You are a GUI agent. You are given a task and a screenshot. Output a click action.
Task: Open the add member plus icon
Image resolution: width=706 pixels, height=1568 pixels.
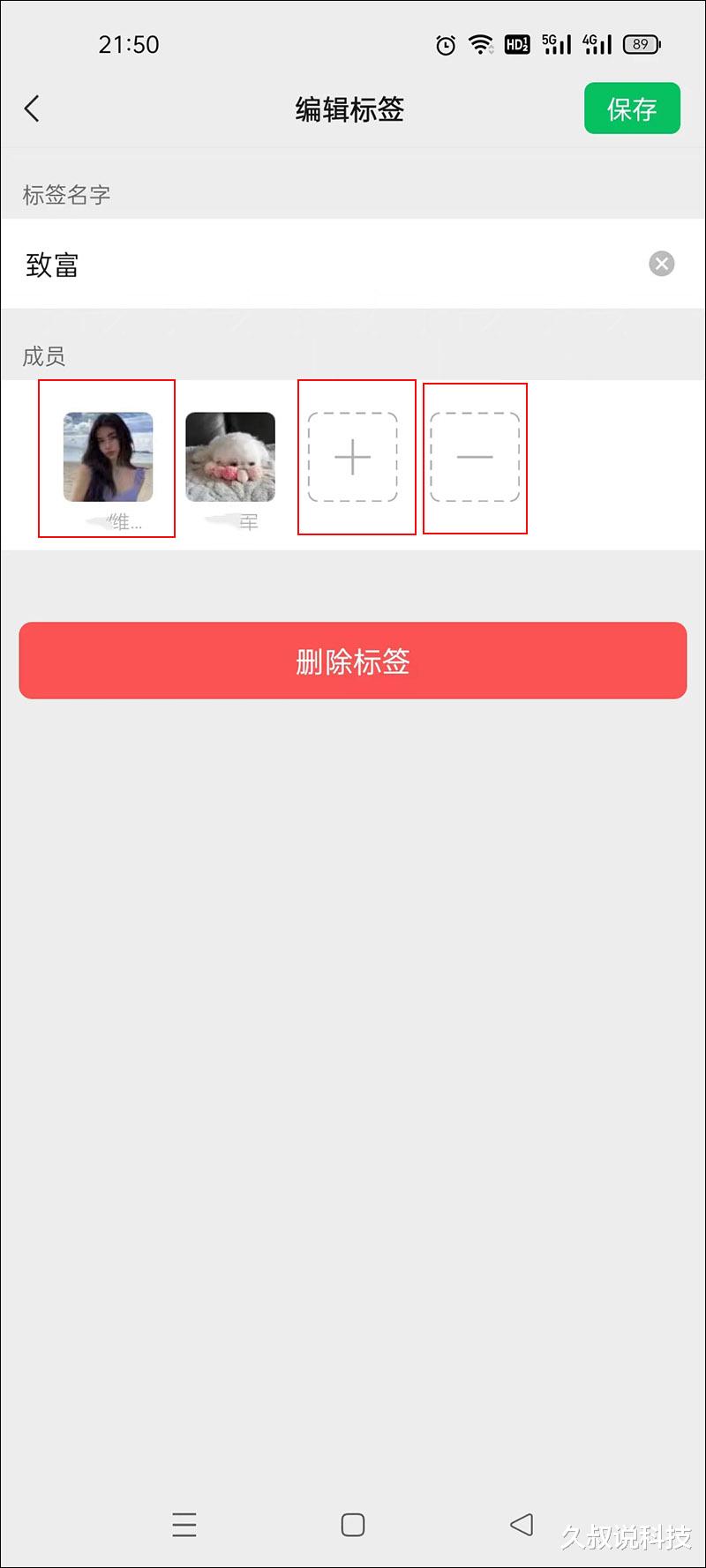pyautogui.click(x=353, y=458)
